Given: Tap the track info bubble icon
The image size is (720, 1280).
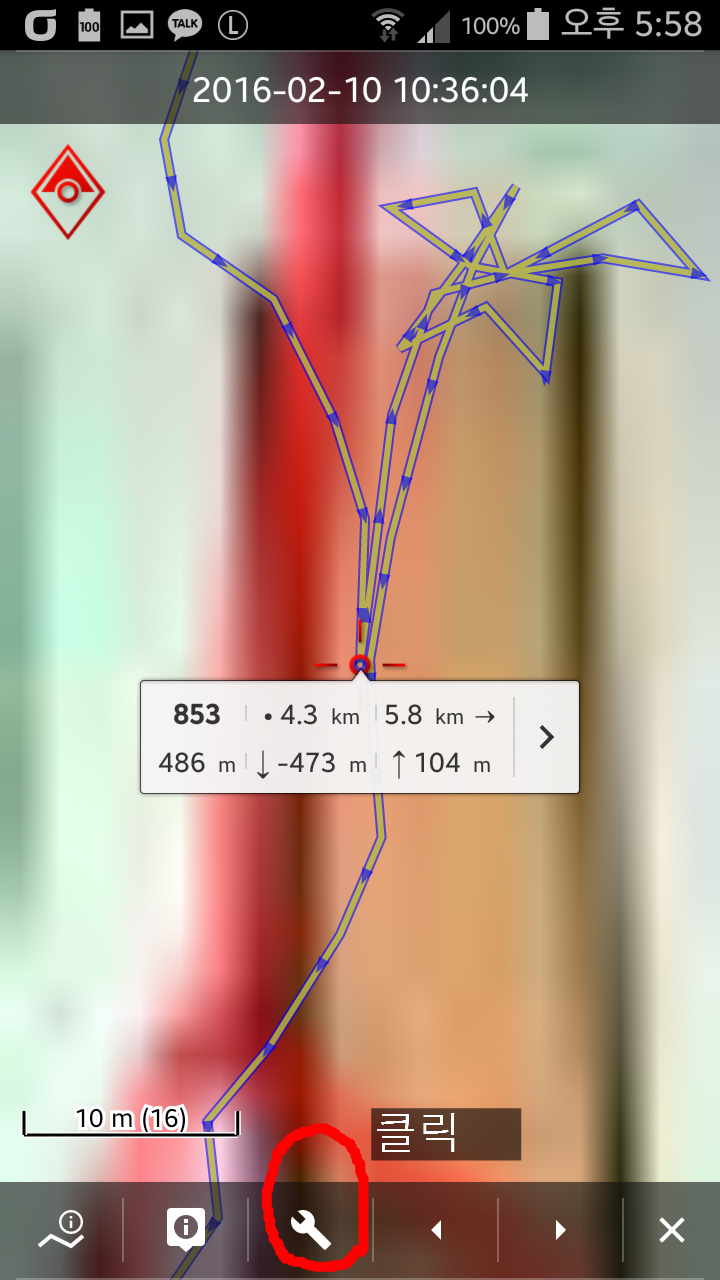Looking at the screenshot, I should 186,1229.
